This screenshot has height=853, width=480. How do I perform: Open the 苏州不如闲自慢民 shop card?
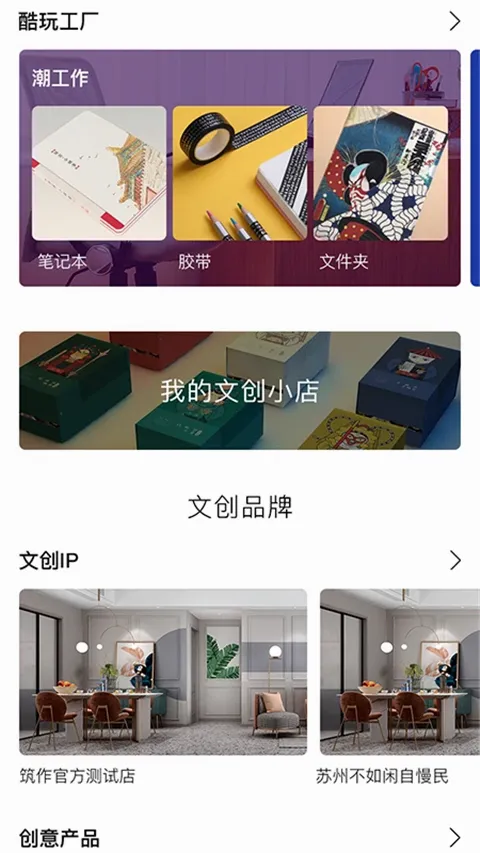pyautogui.click(x=399, y=687)
